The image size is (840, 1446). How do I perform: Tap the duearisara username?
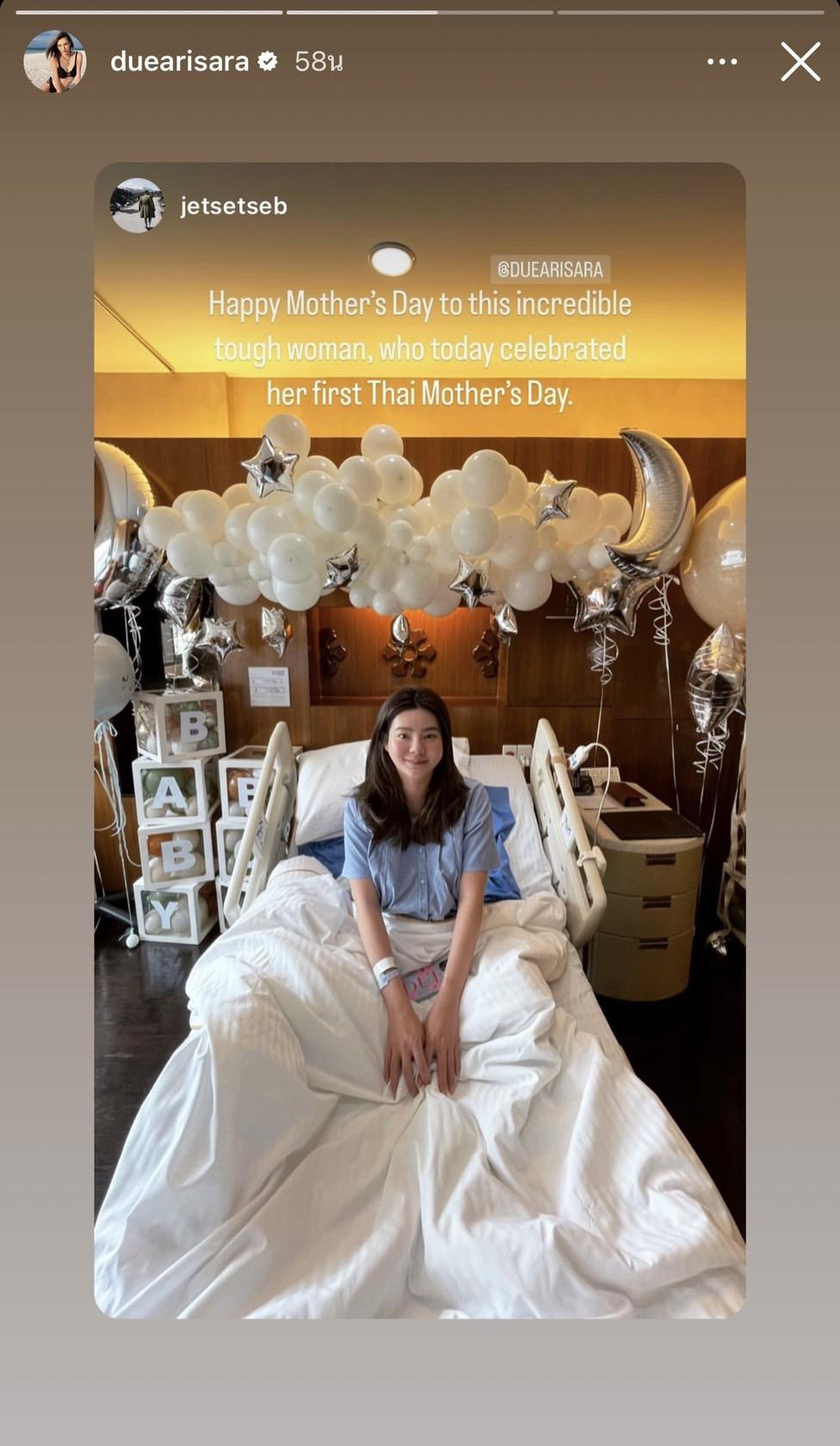coord(179,61)
